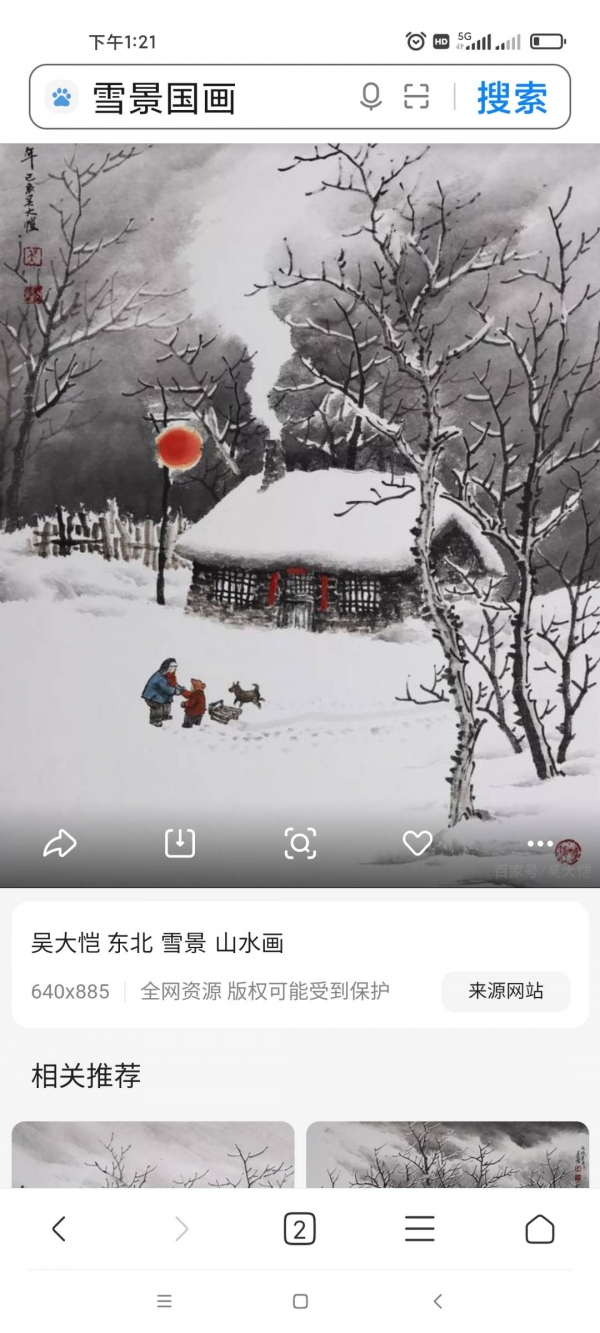Image resolution: width=600 pixels, height=1333 pixels.
Task: Tap the 雪景国画 search box
Action: (x=200, y=98)
